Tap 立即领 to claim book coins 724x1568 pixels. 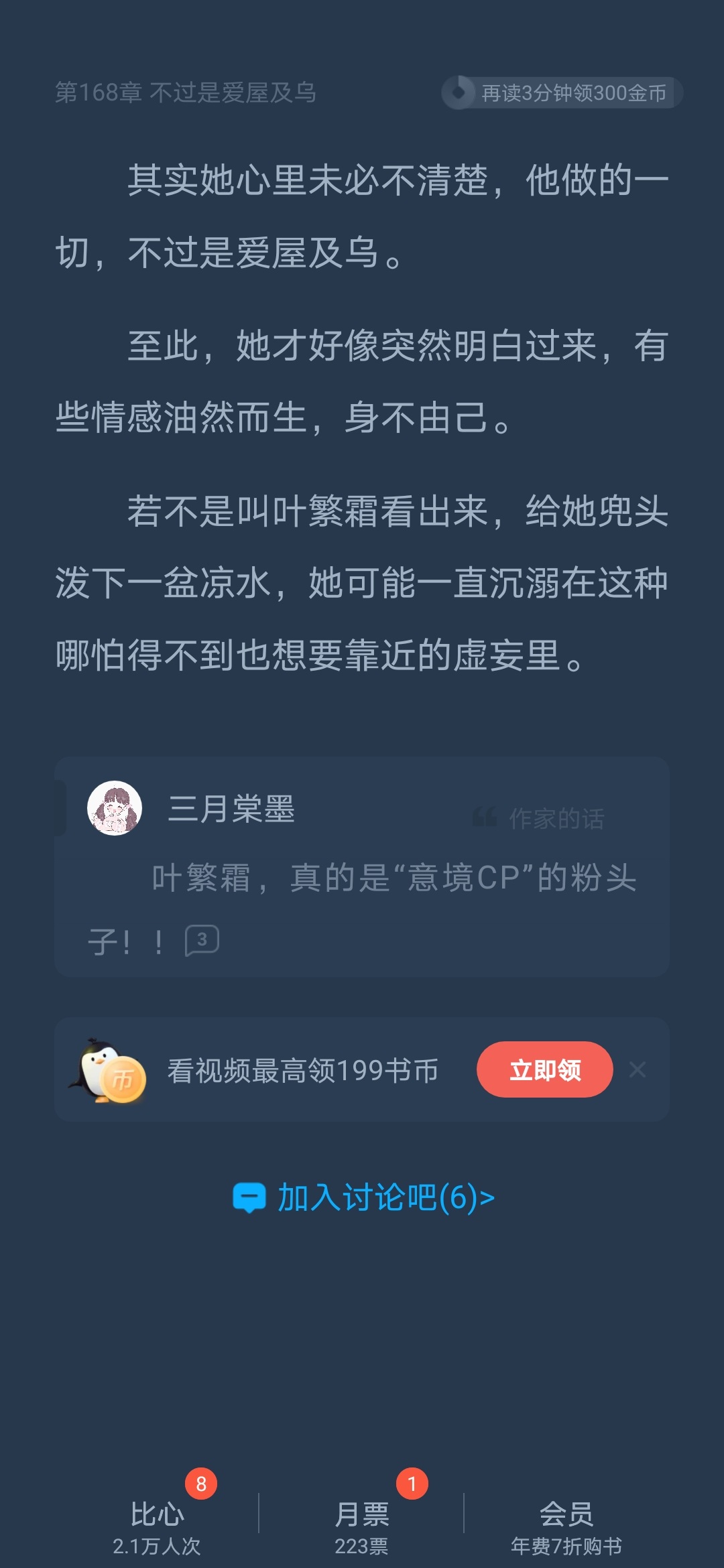pos(544,1069)
